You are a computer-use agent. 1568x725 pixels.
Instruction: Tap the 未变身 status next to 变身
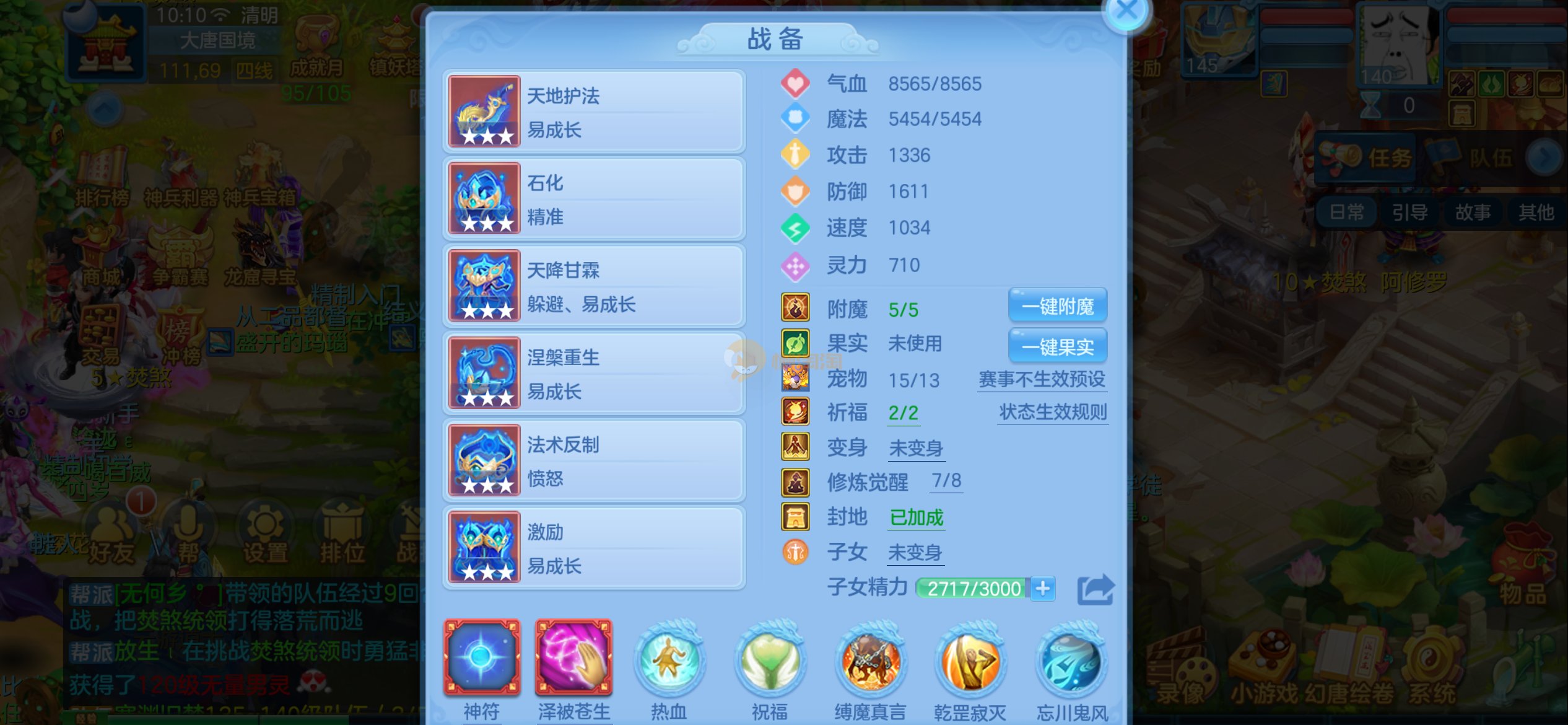point(915,448)
